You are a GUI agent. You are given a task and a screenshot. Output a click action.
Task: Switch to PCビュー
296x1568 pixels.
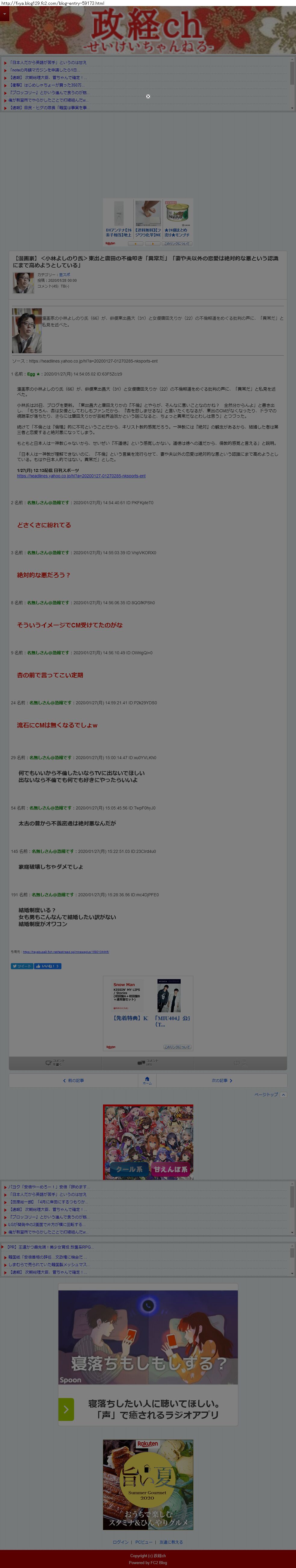[x=143, y=1542]
